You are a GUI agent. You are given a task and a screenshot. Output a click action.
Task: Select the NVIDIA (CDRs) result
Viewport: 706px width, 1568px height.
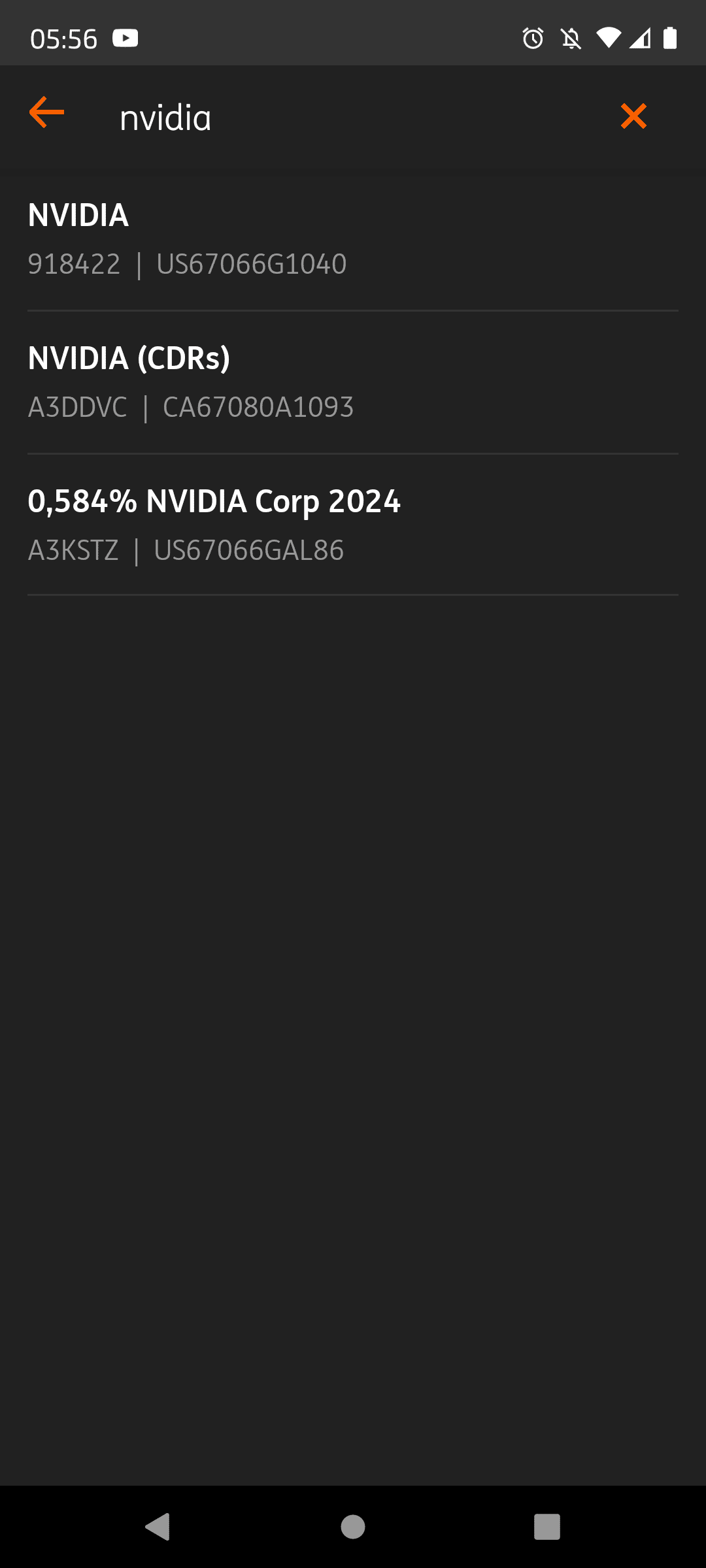tap(353, 382)
